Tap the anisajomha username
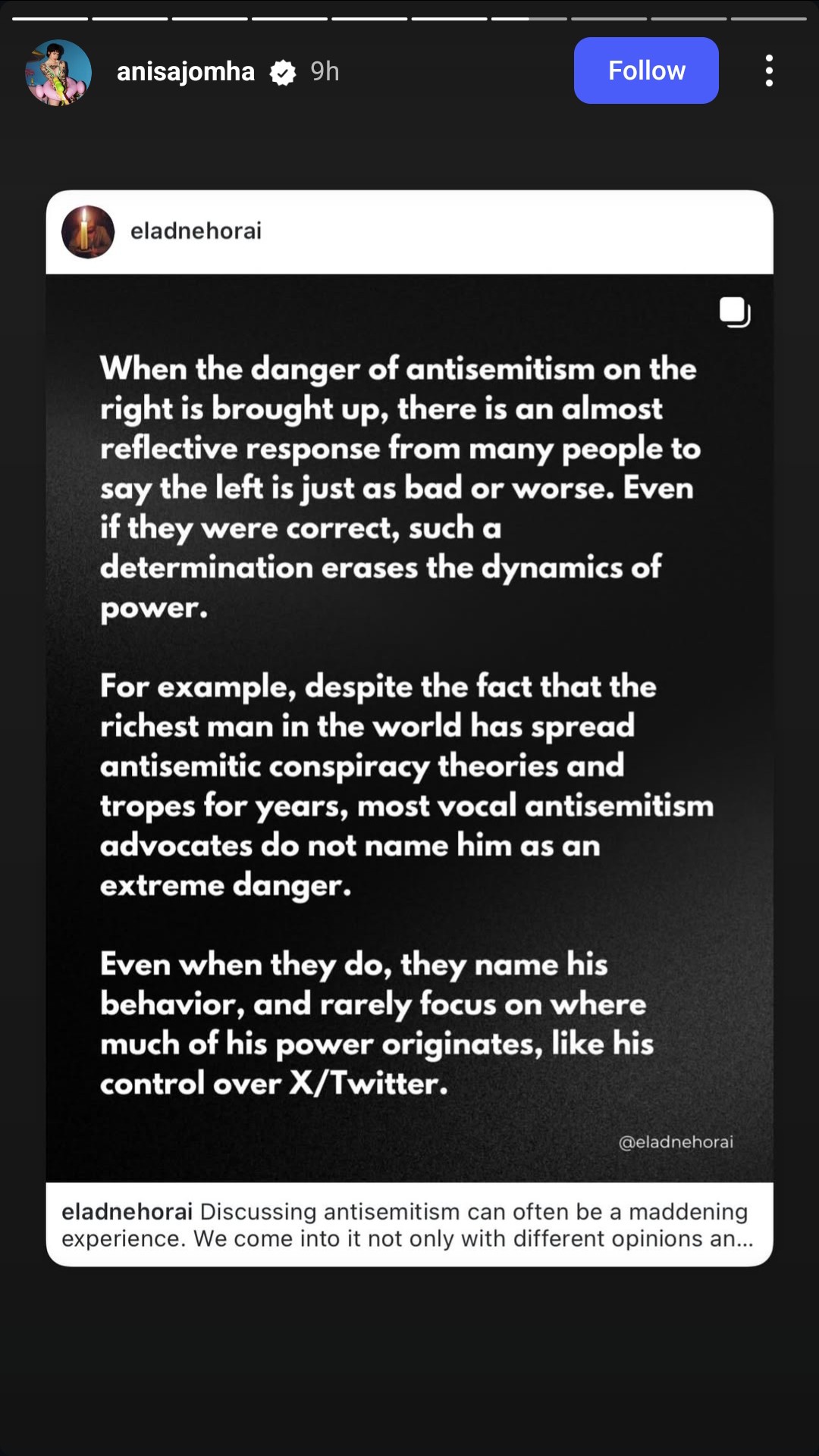This screenshot has height=1456, width=819. pos(186,71)
